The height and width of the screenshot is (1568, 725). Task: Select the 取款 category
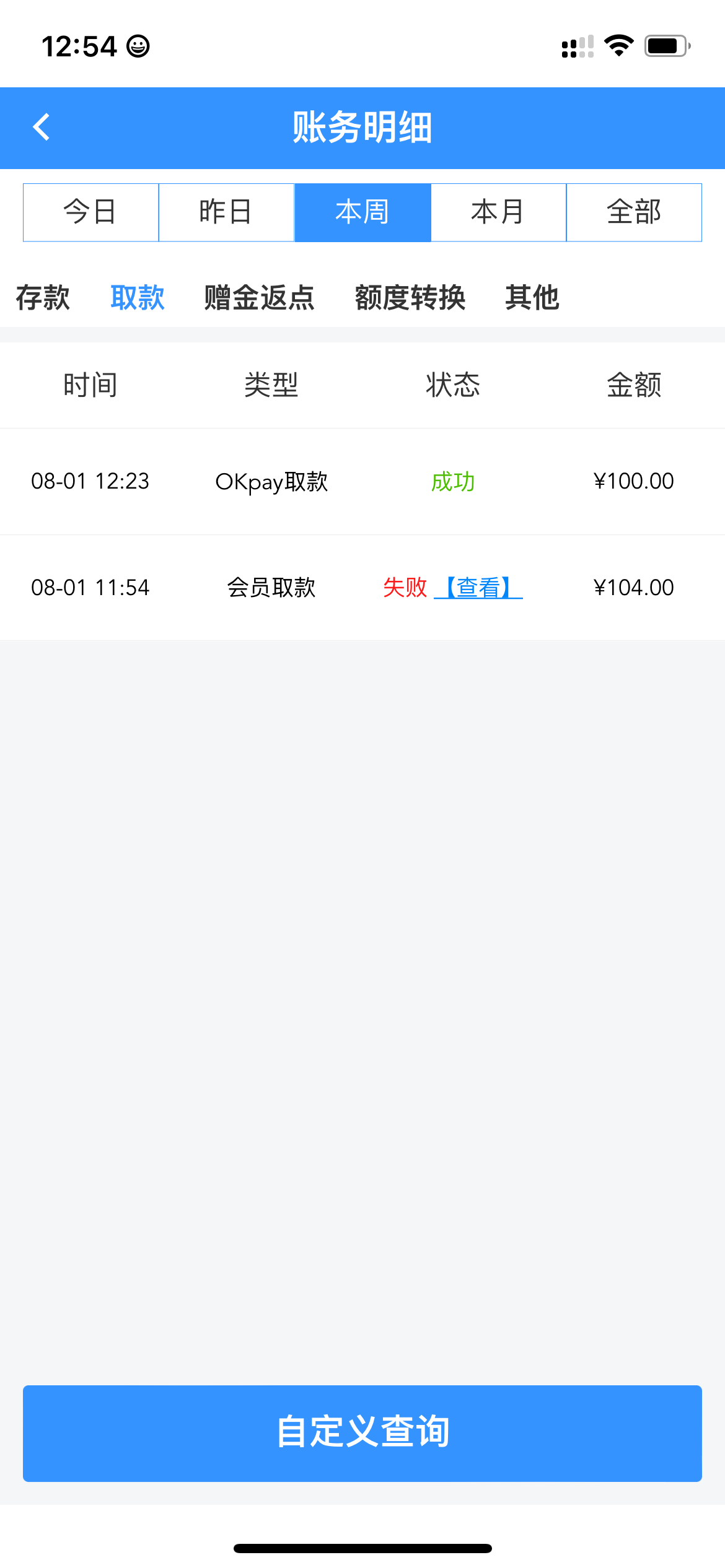pos(138,297)
